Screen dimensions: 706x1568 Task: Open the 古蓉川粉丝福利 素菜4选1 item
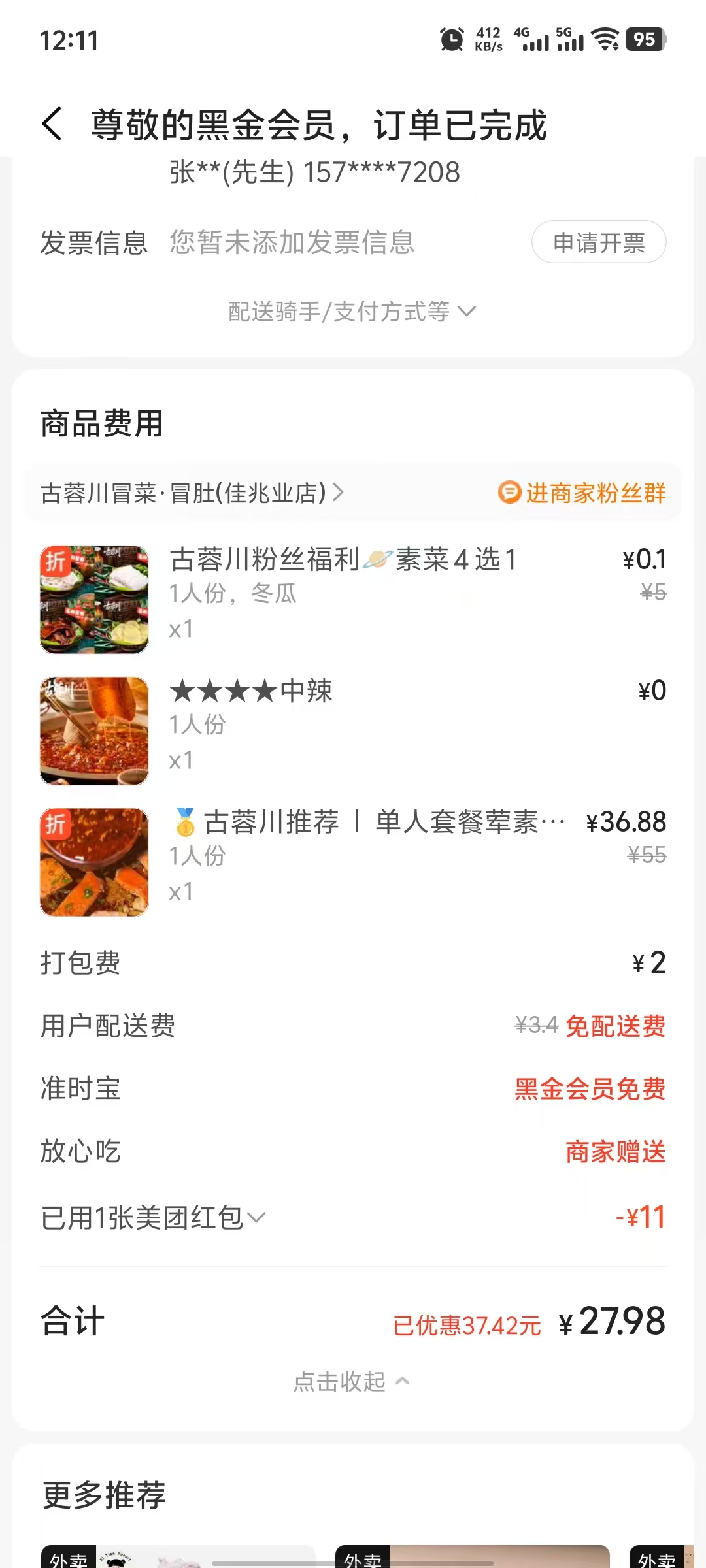(343, 560)
